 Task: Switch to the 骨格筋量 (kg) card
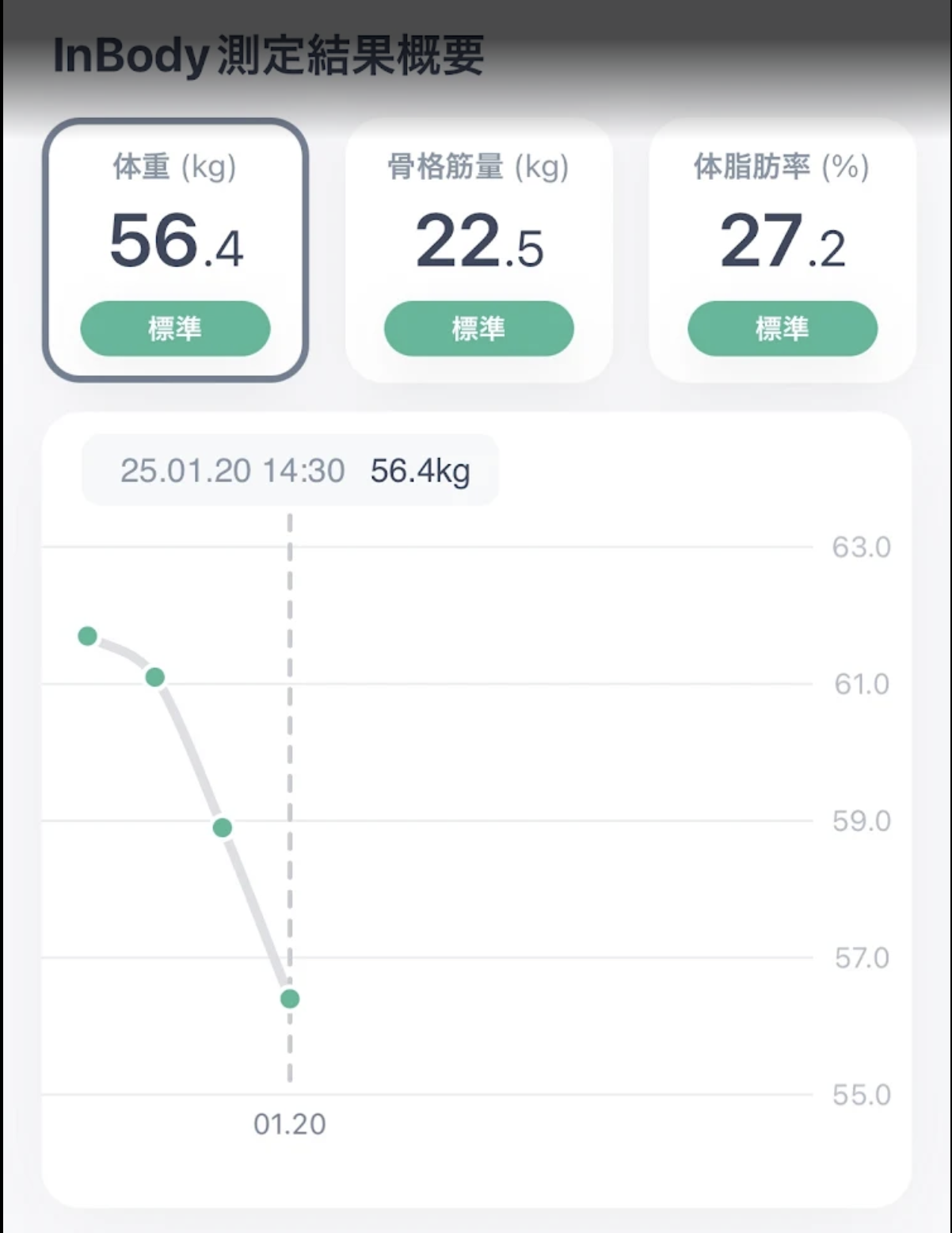pos(478,249)
